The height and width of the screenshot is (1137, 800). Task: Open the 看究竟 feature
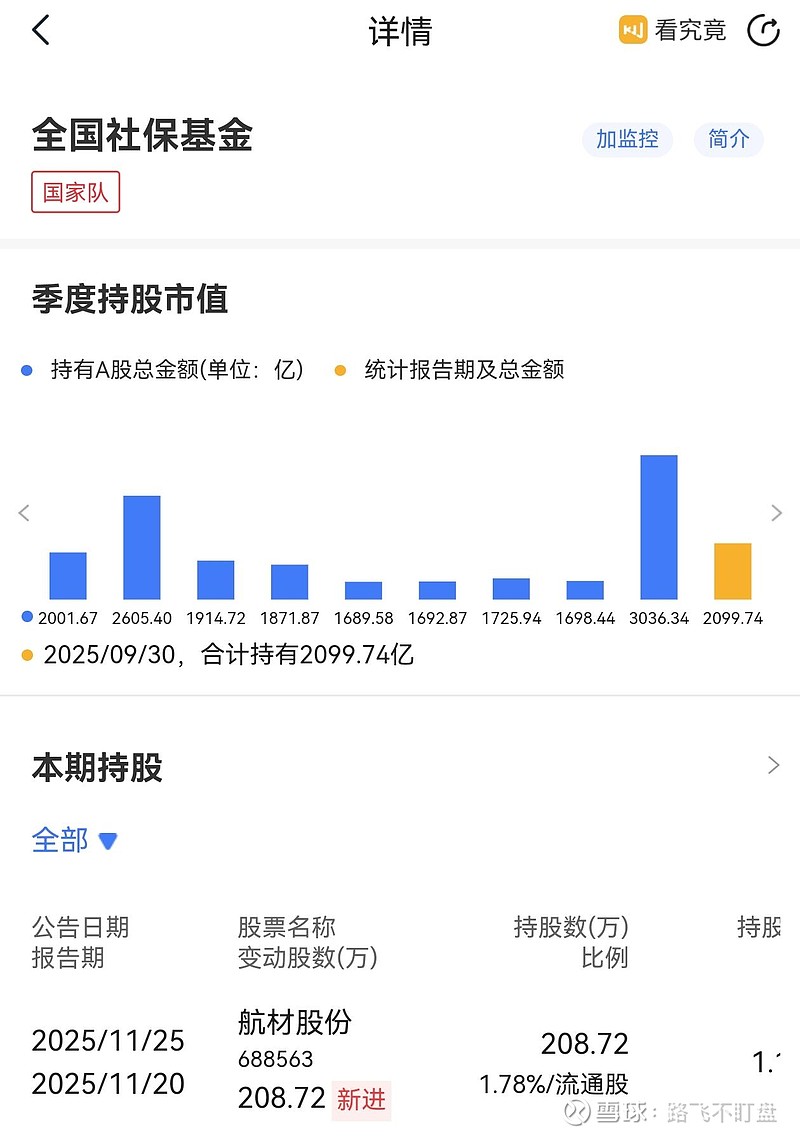[x=672, y=31]
